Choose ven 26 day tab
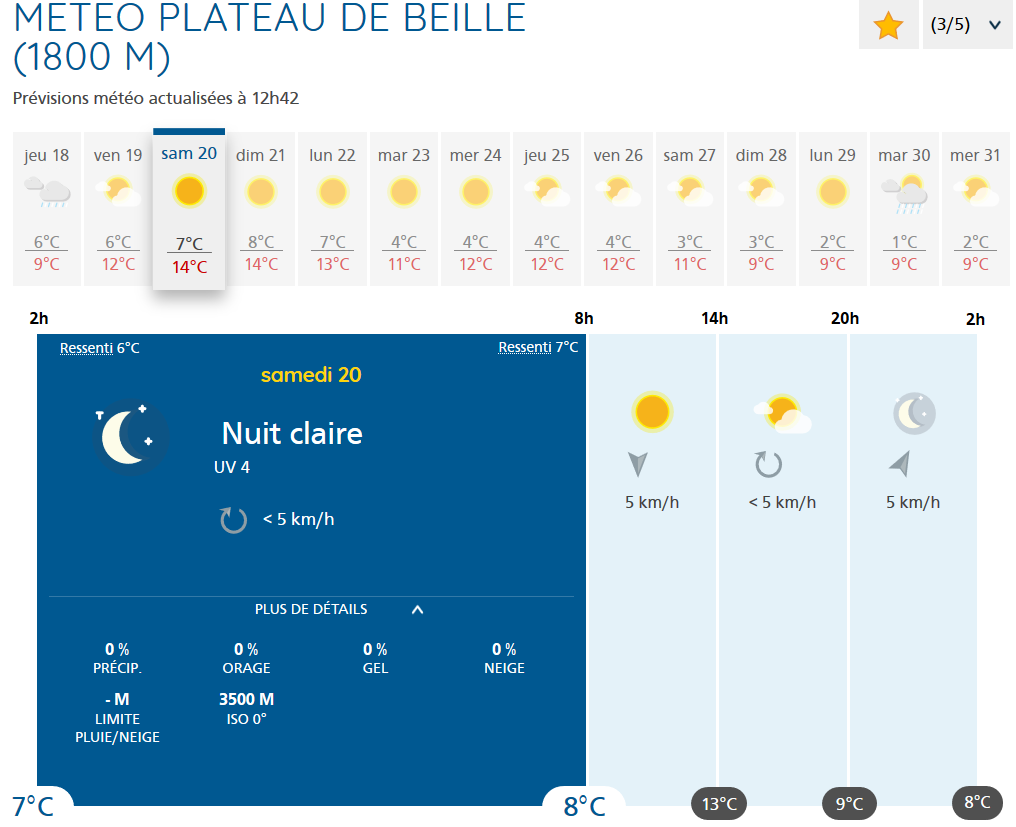 pos(618,208)
